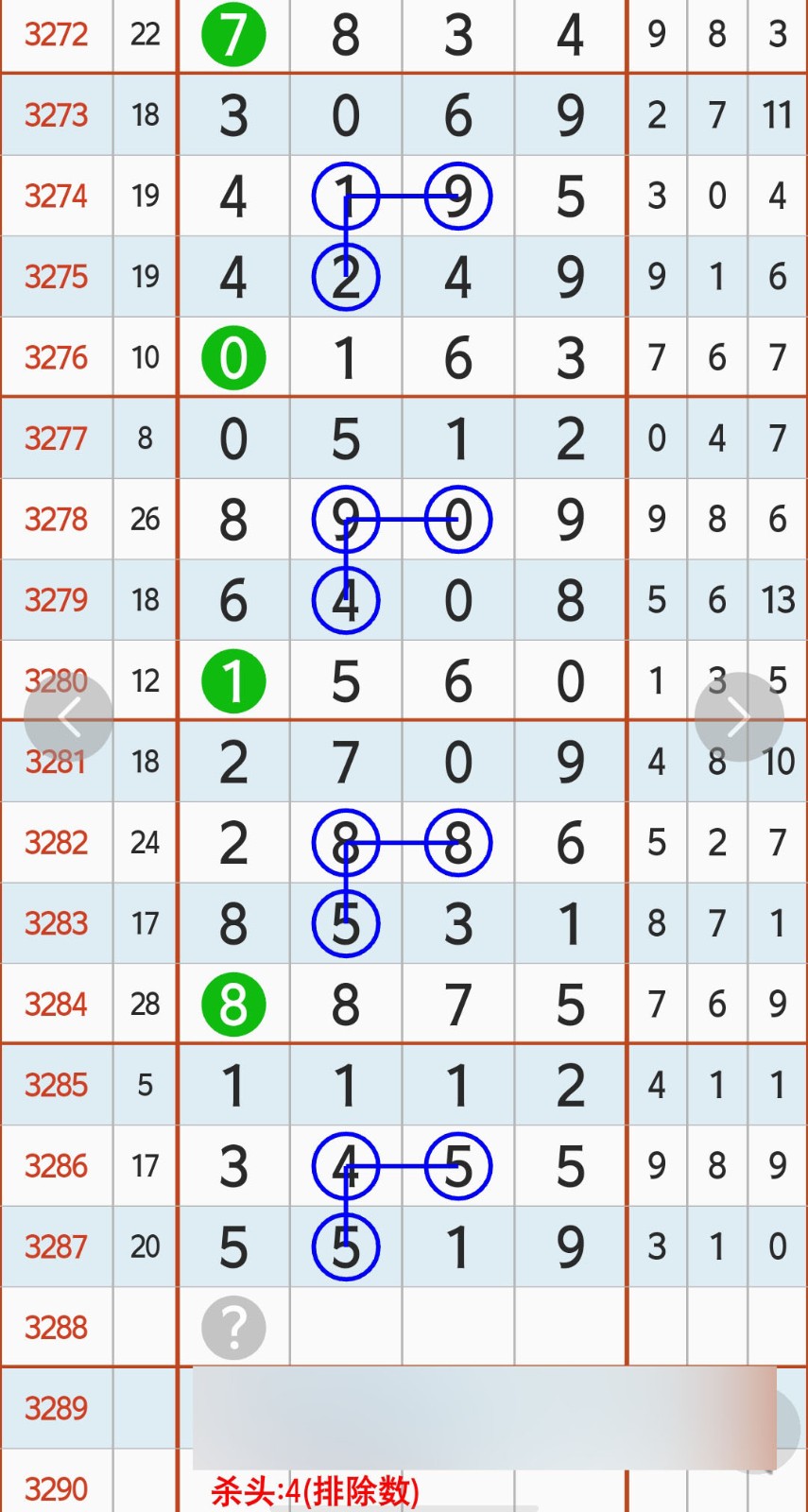Select the green circled 1 in row 3280

tap(234, 680)
